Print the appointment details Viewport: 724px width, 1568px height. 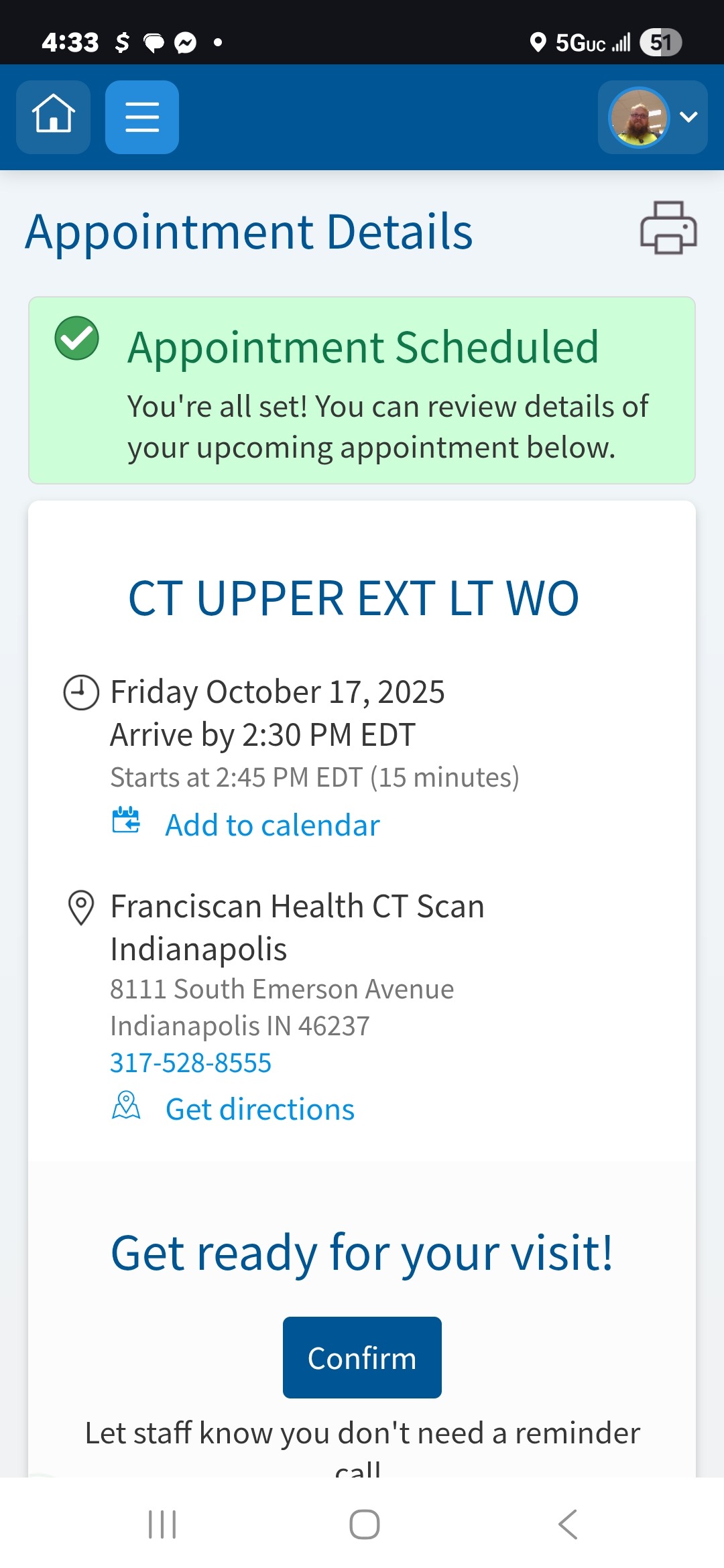tap(668, 228)
